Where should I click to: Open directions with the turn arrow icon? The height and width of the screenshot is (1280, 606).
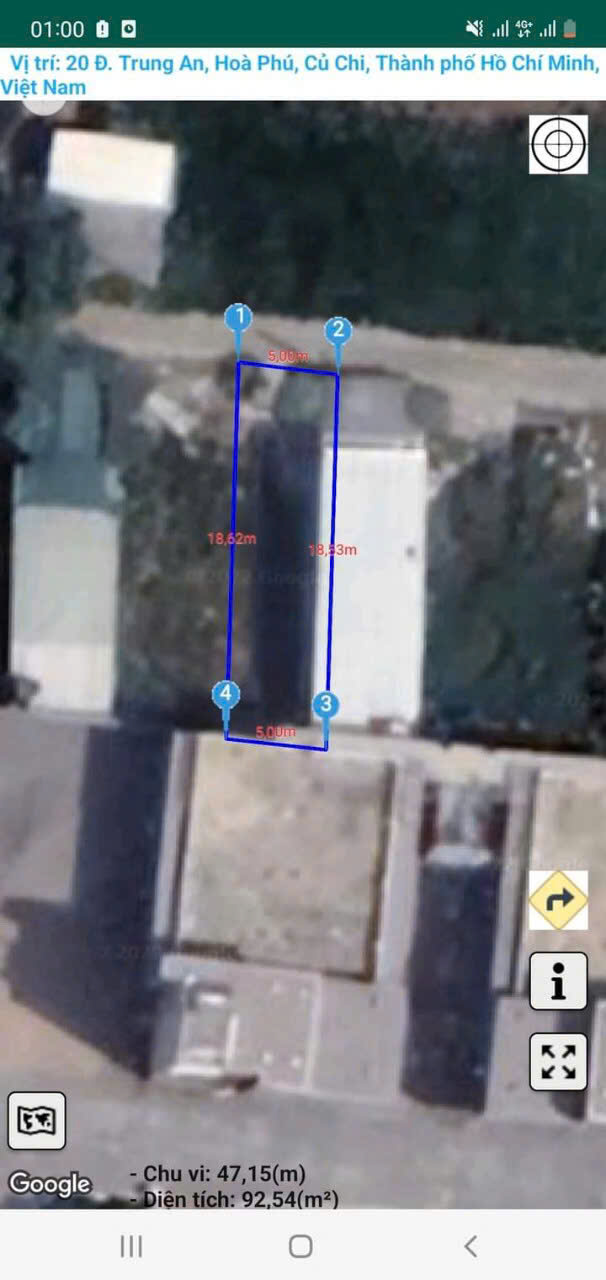pos(558,899)
